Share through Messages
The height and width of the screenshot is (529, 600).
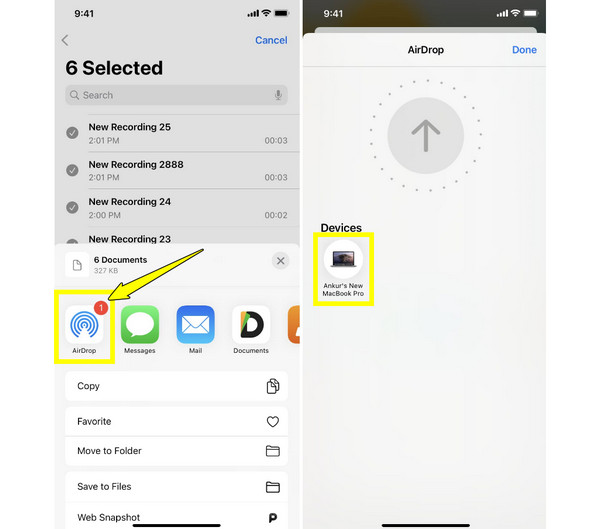tap(139, 325)
